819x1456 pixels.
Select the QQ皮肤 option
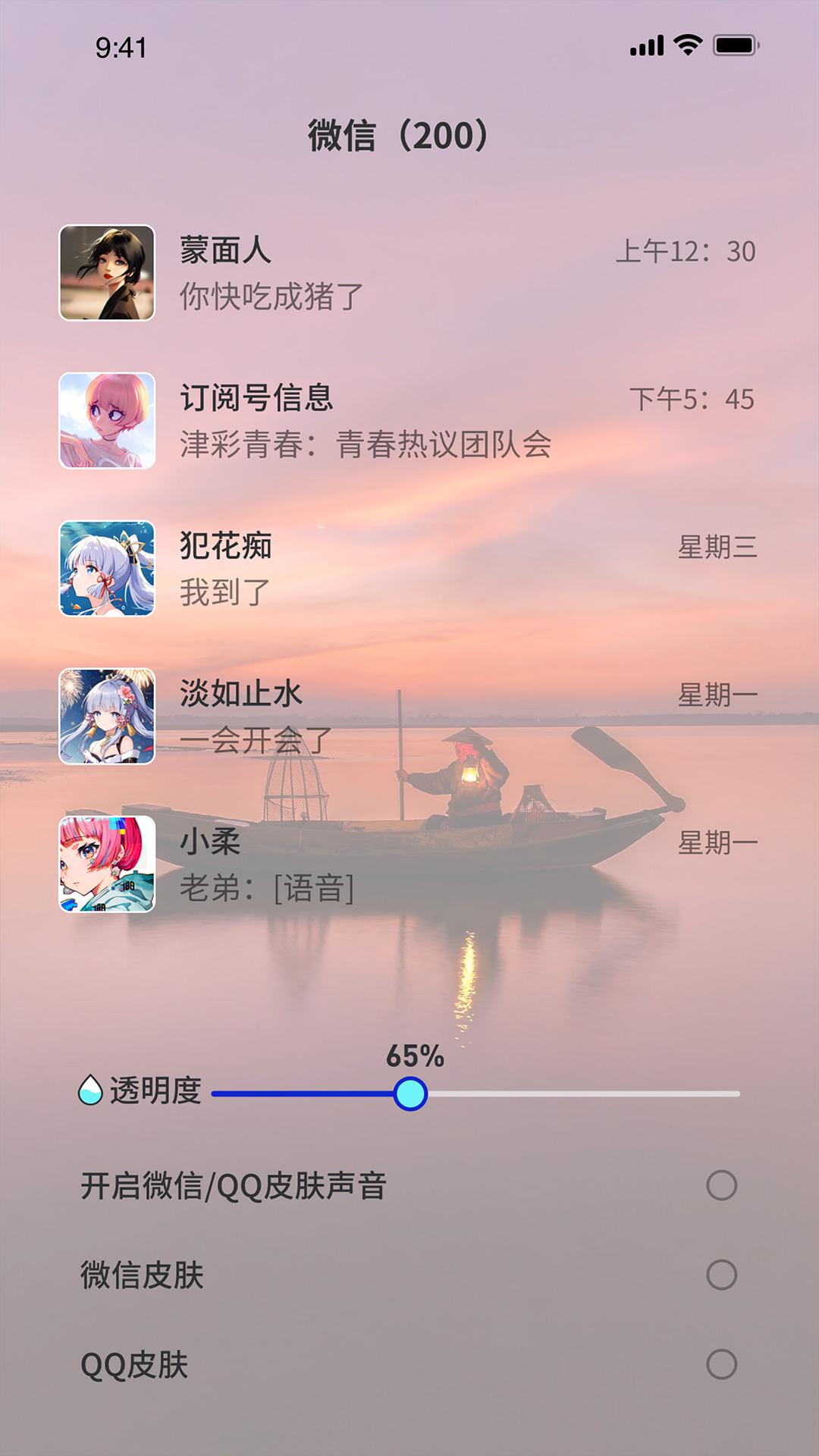721,1364
